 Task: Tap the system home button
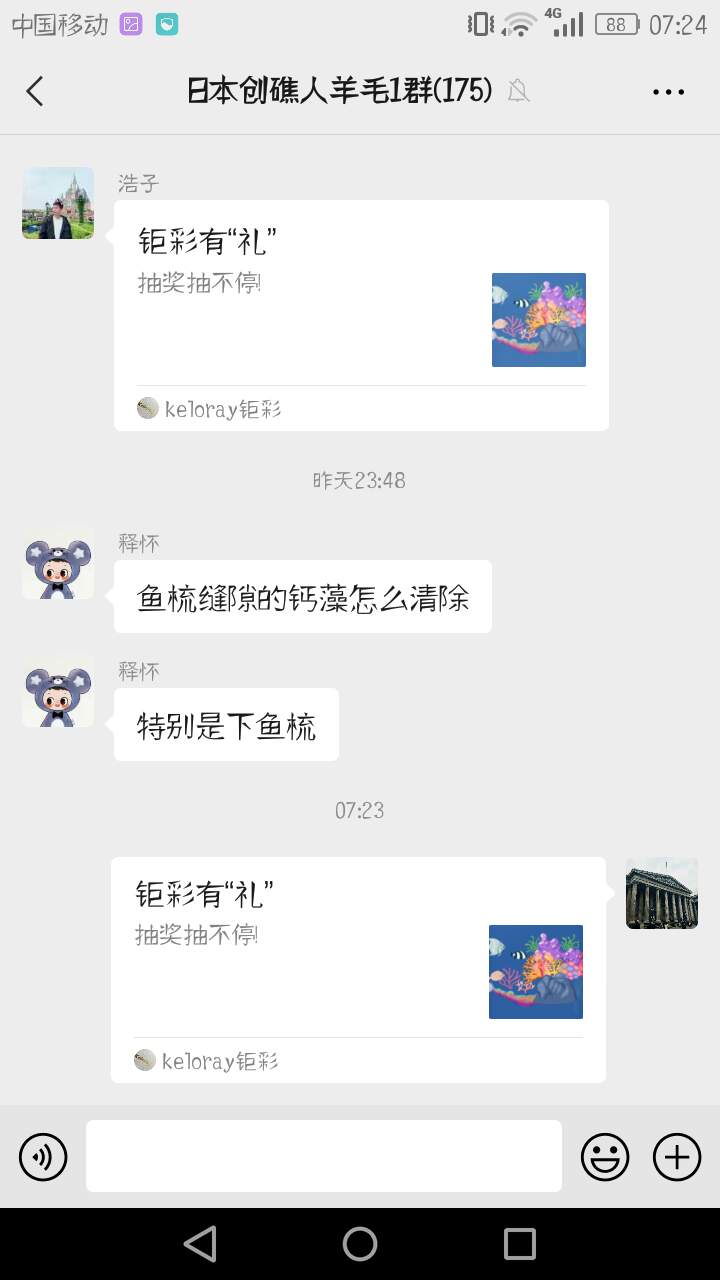(x=360, y=1244)
